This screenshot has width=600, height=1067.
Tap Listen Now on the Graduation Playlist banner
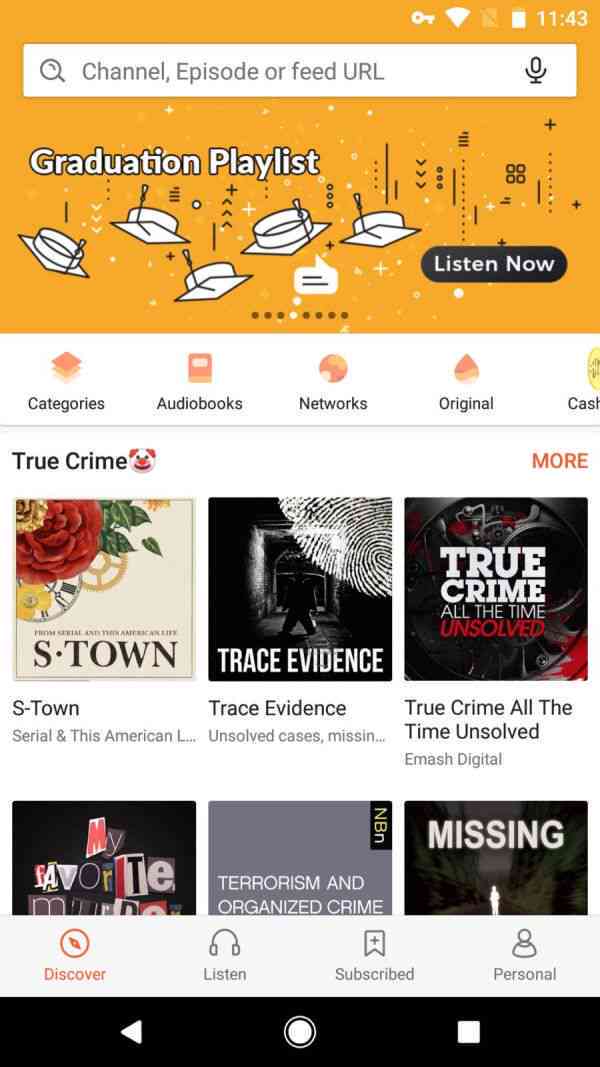coord(493,264)
